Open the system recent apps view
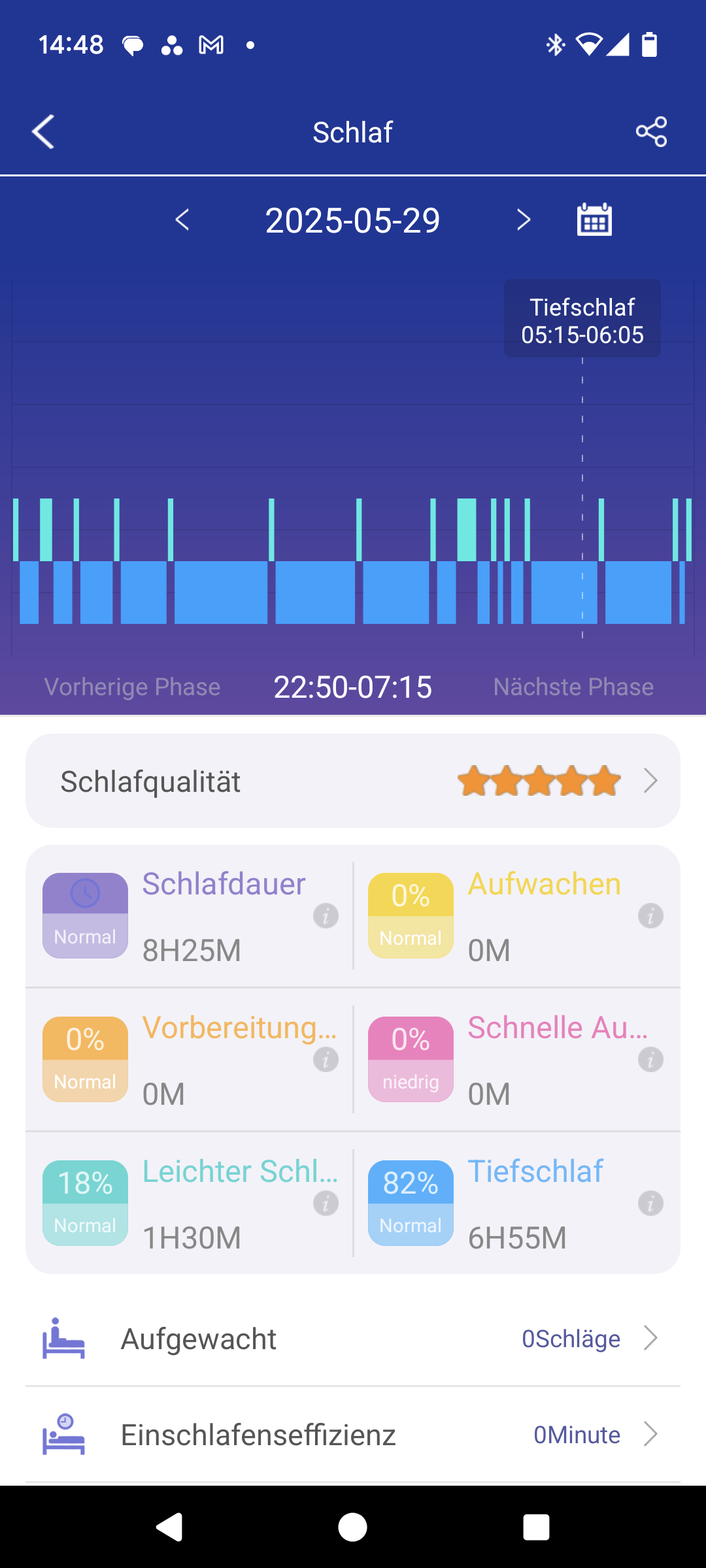 (536, 1527)
